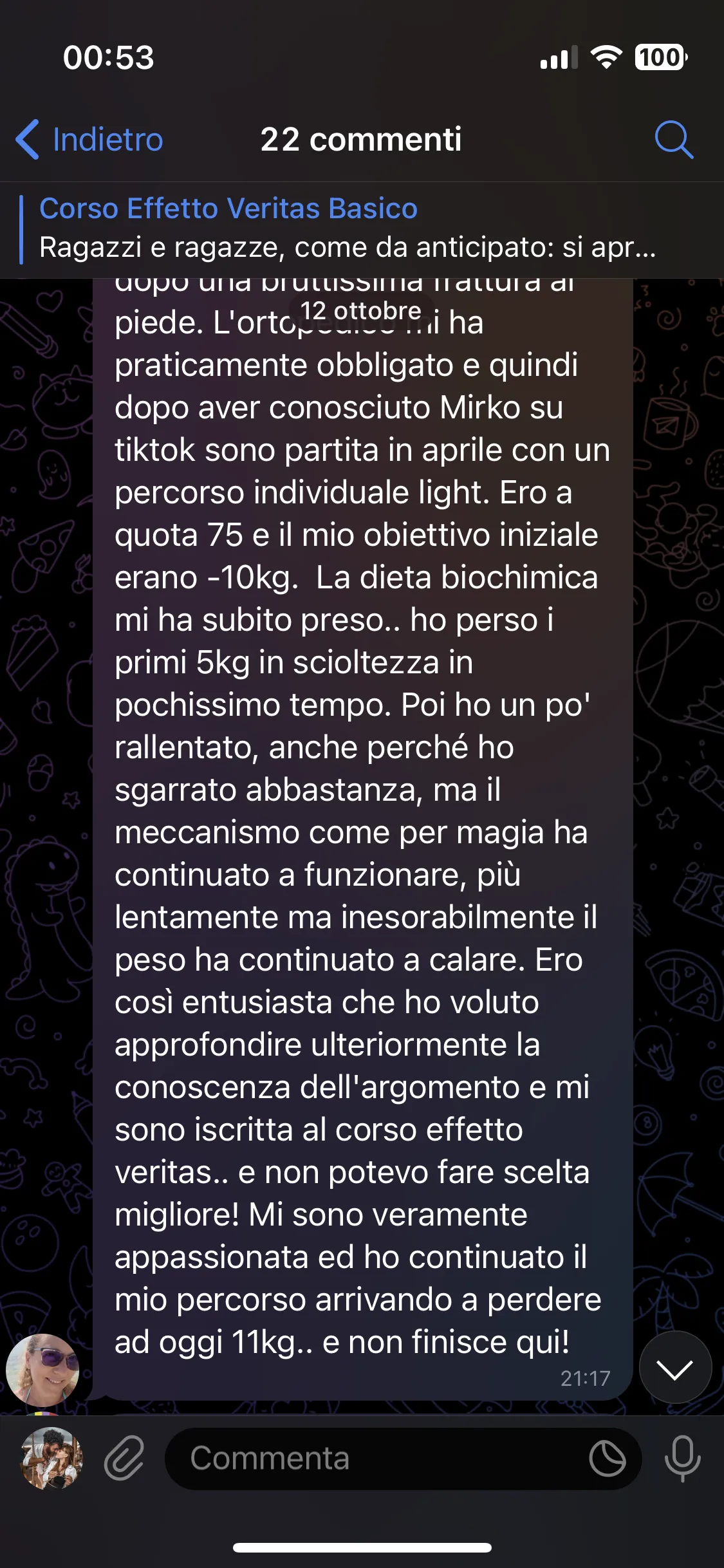The image size is (724, 1568).
Task: Open the Corso Effetto Veritas Basico post
Action: pos(348,229)
